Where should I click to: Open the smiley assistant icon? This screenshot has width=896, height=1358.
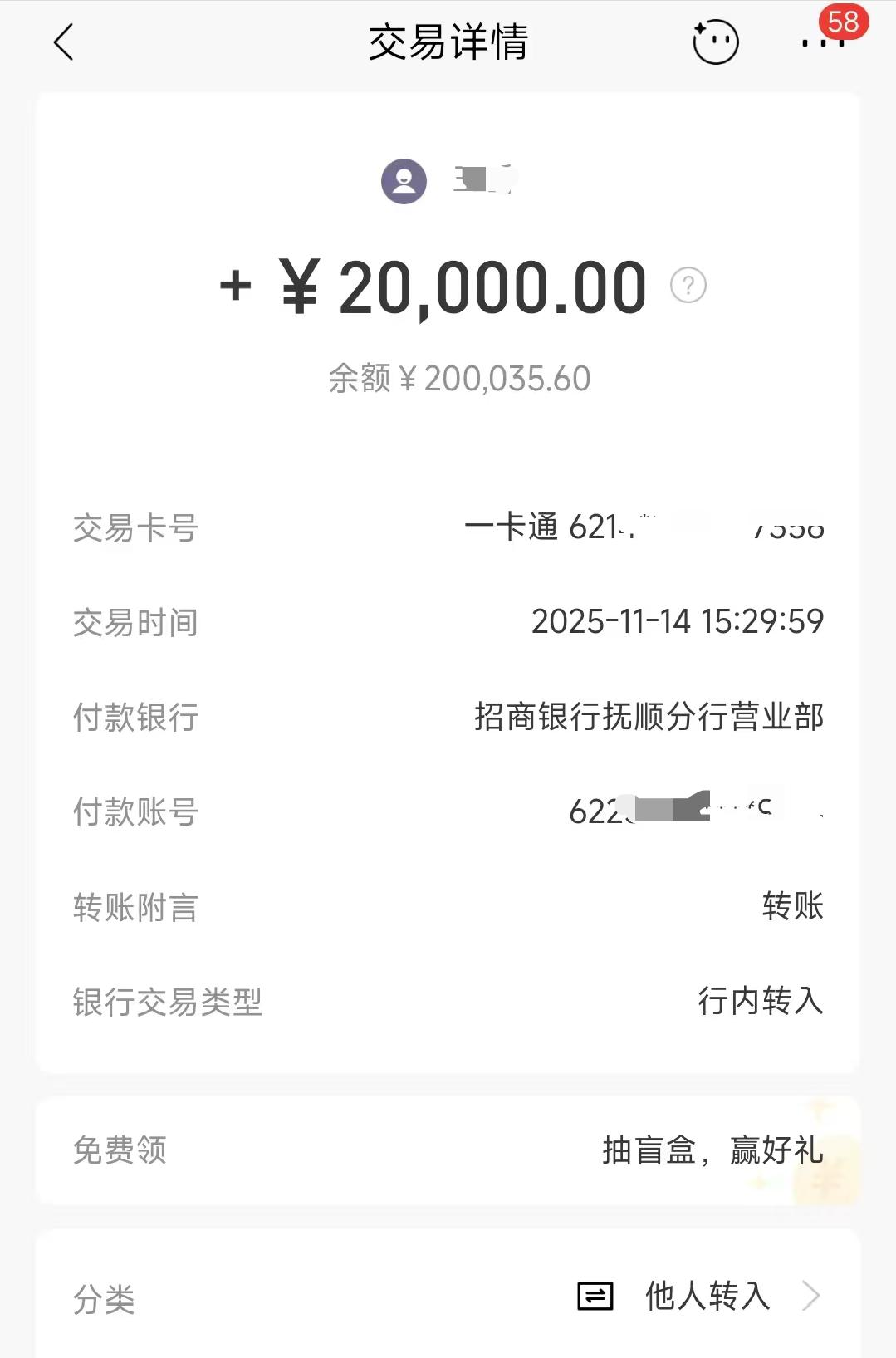(x=715, y=42)
